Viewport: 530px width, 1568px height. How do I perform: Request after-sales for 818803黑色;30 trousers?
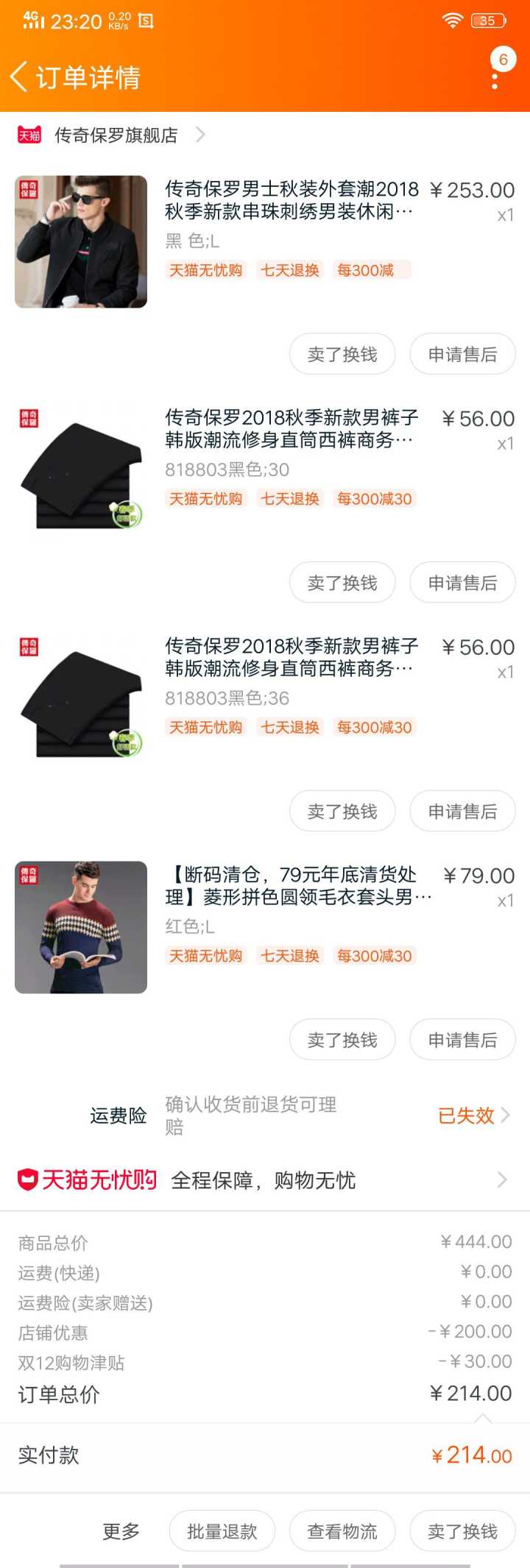(x=462, y=583)
